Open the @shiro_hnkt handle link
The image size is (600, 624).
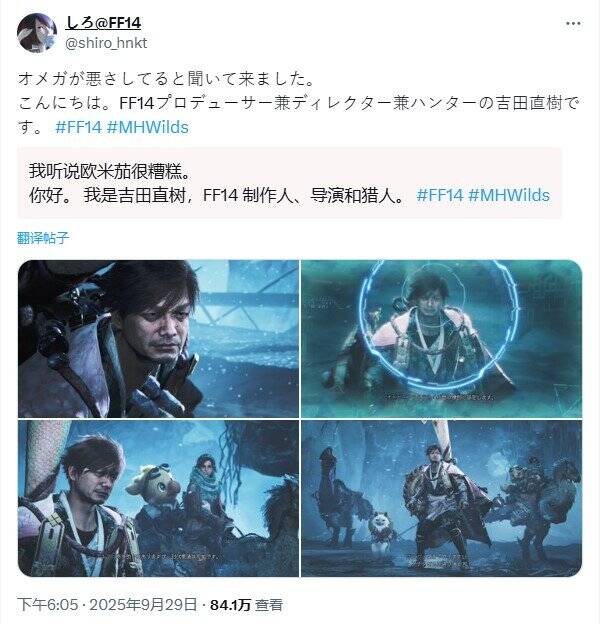click(105, 42)
